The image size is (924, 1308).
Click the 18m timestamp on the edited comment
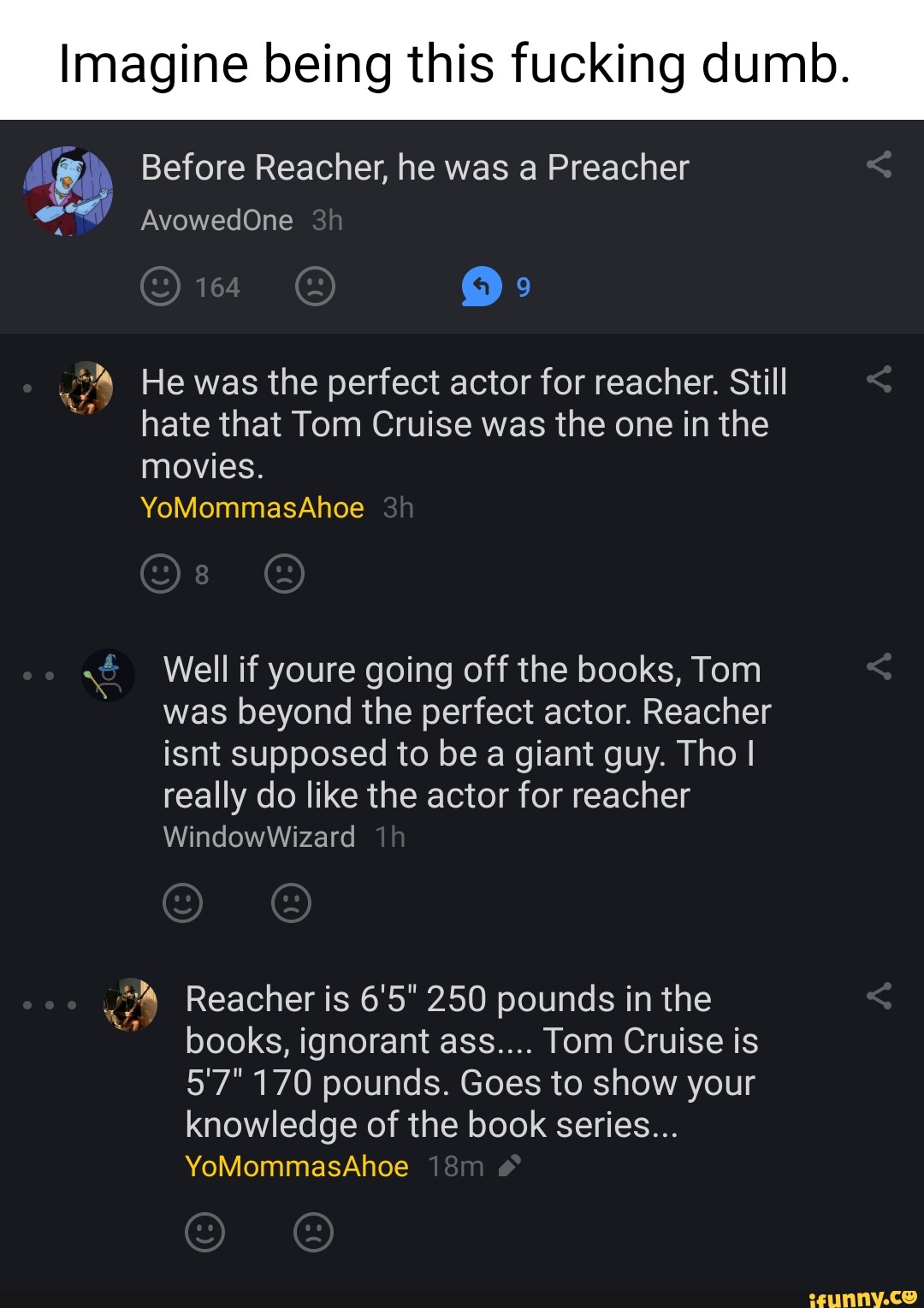click(457, 1165)
